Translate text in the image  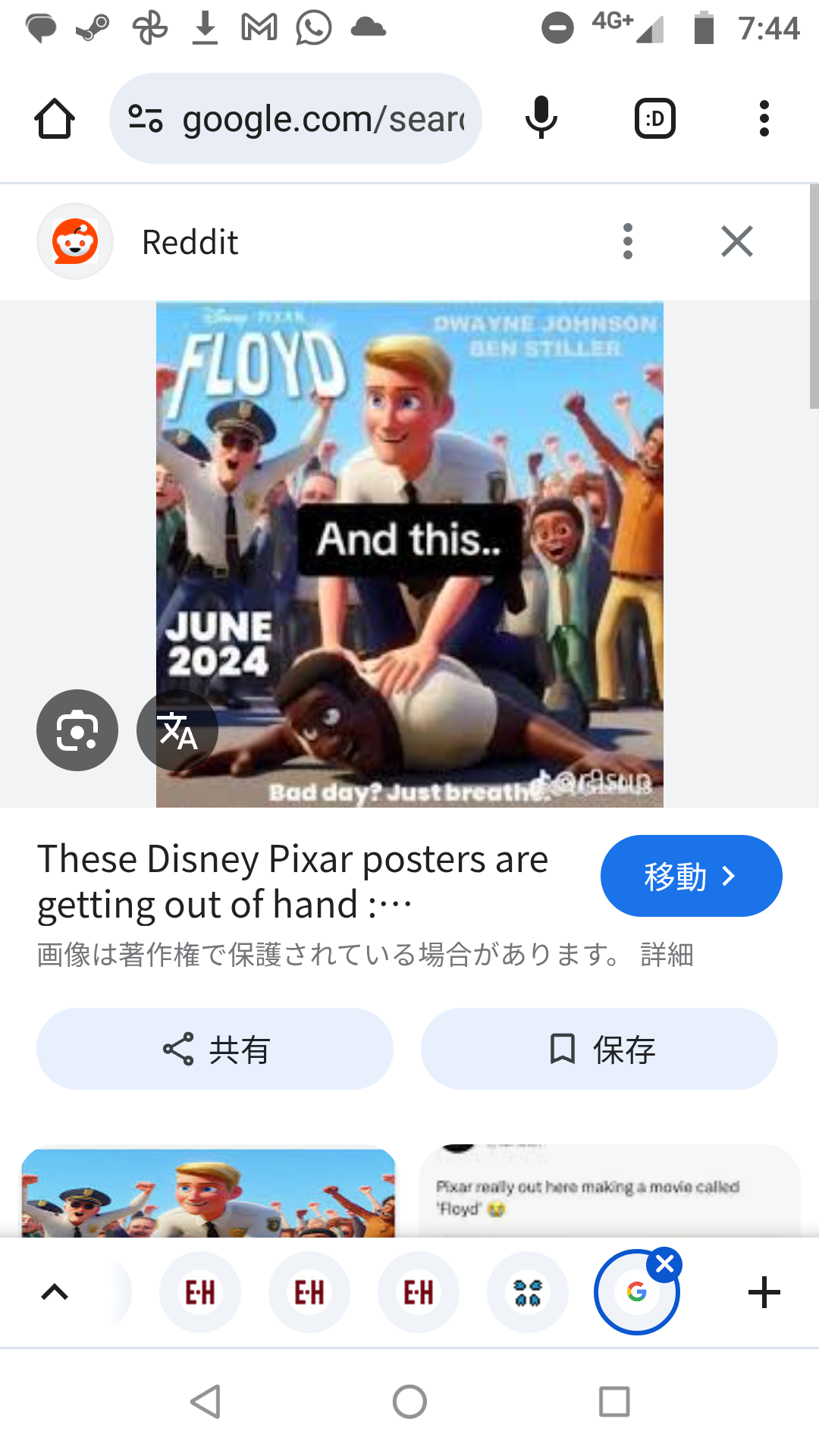(177, 730)
